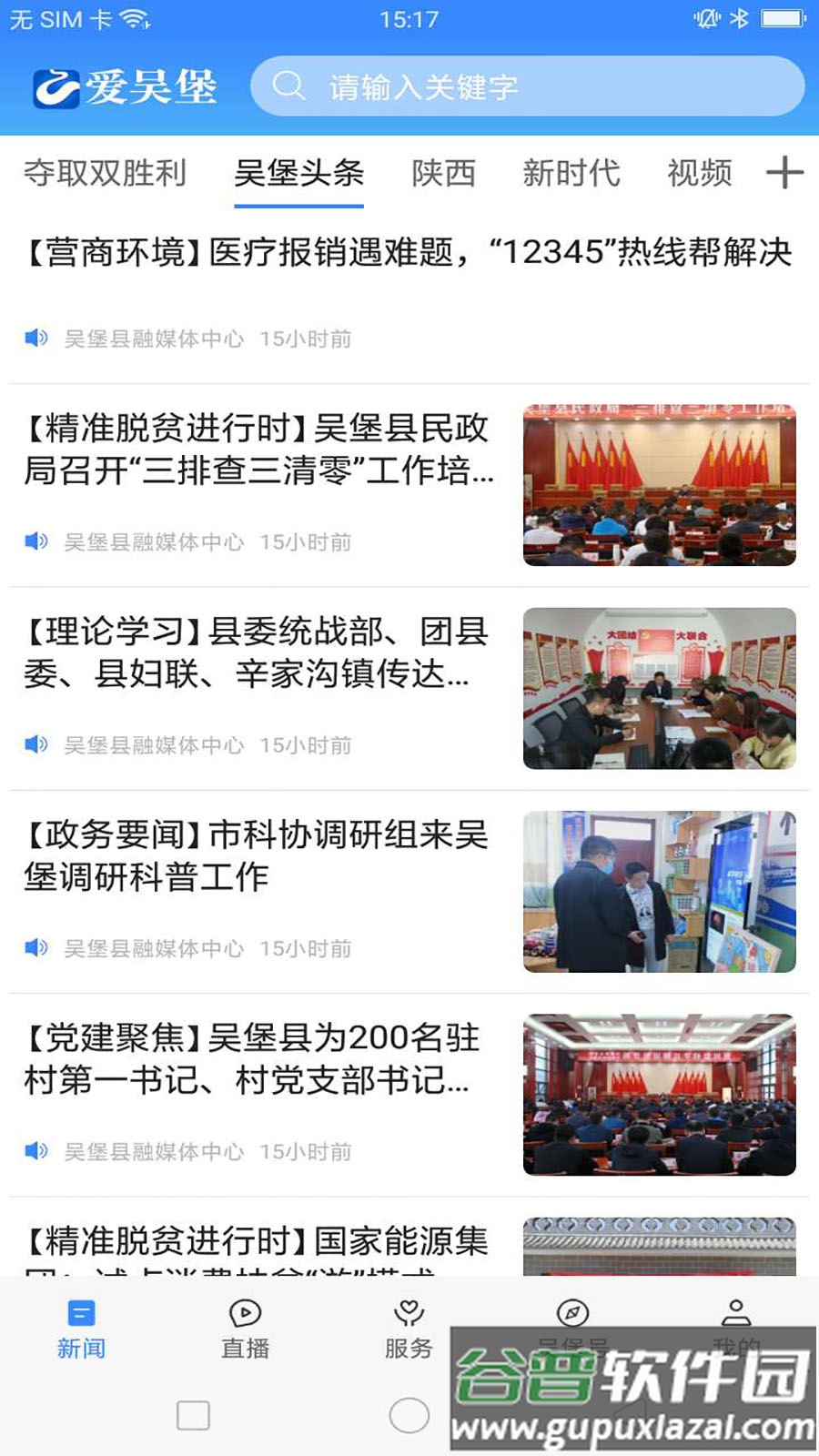Open the 直播 section via its play icon
Viewport: 819px width, 1456px height.
coord(243,1312)
